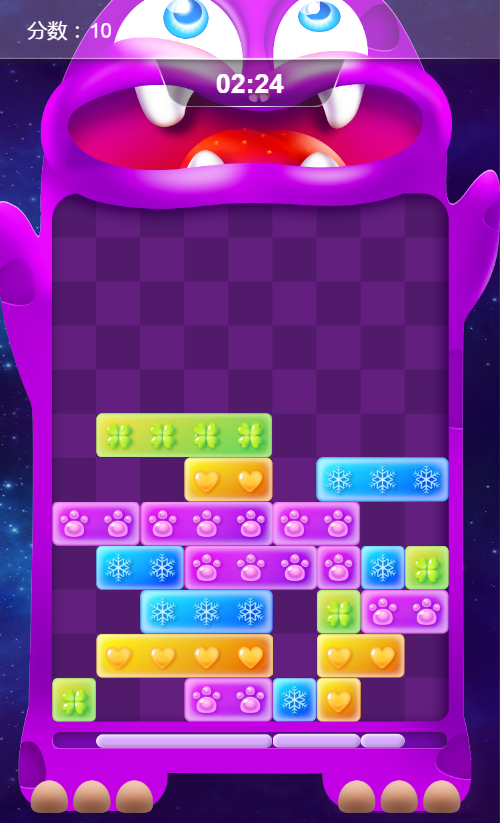Tap the blue two-snowflake block
This screenshot has width=500, height=823.
[140, 567]
